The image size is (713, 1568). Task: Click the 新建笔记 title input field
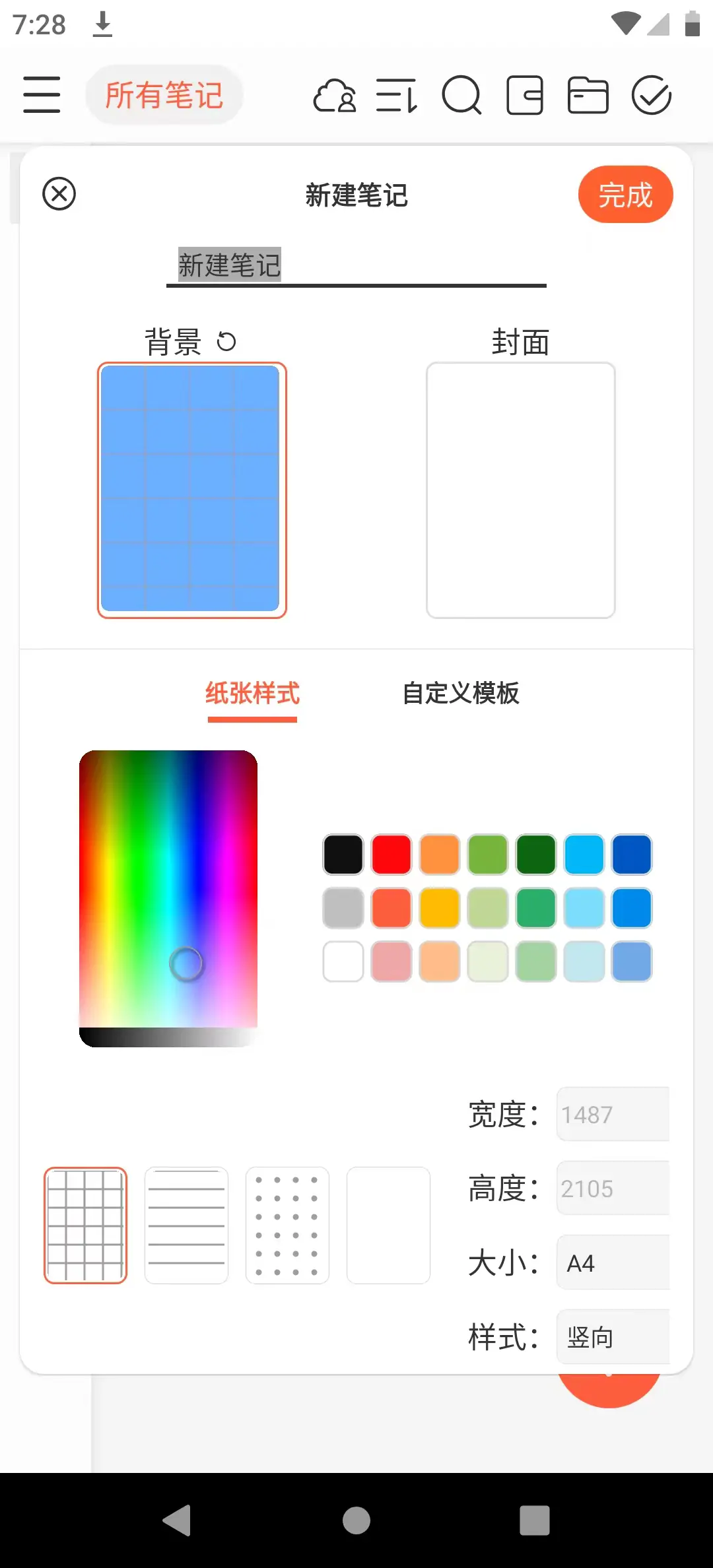(x=356, y=265)
